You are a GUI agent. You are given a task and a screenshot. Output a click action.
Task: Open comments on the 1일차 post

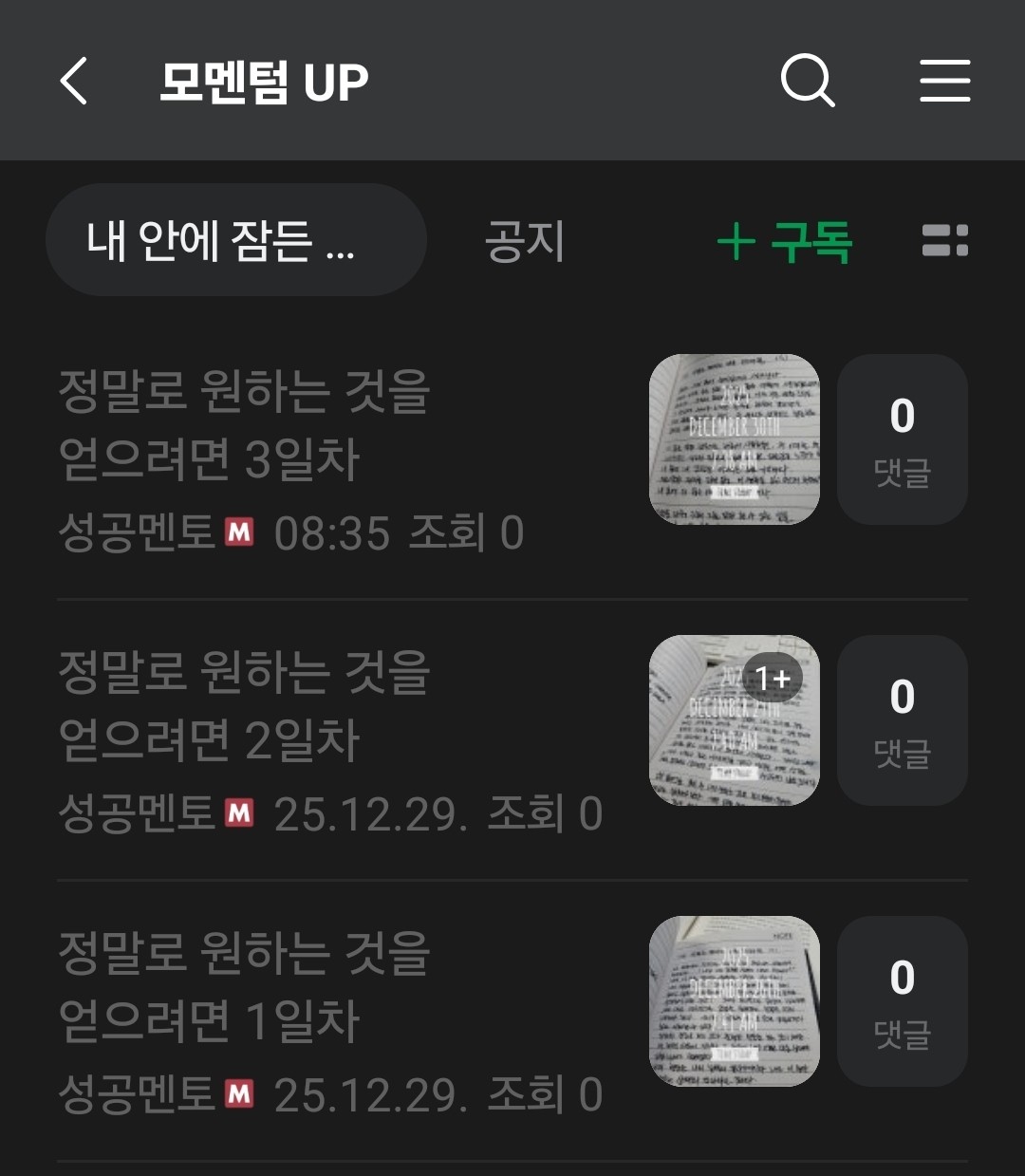pyautogui.click(x=902, y=1001)
